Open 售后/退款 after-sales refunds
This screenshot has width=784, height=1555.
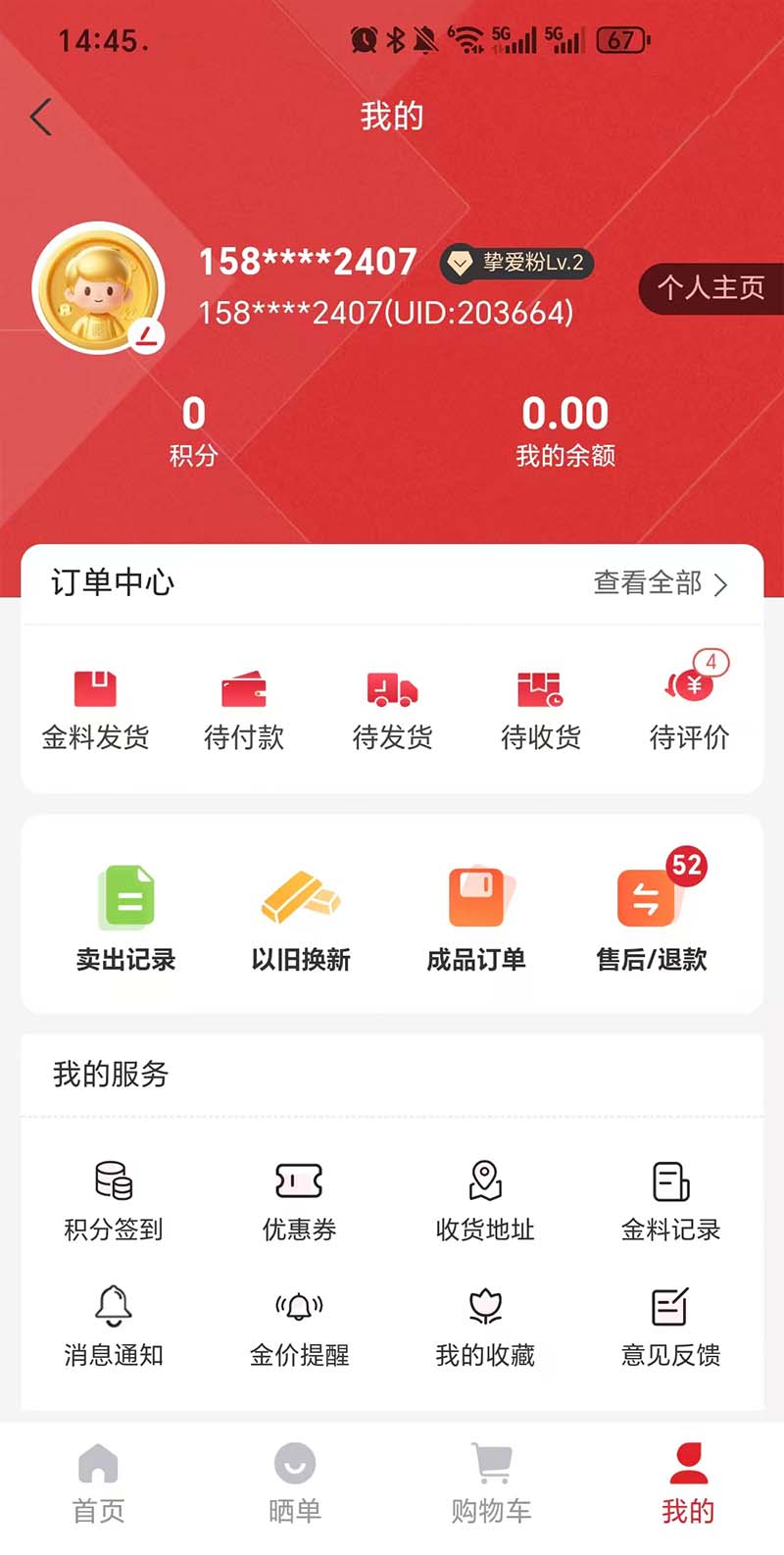coord(651,919)
